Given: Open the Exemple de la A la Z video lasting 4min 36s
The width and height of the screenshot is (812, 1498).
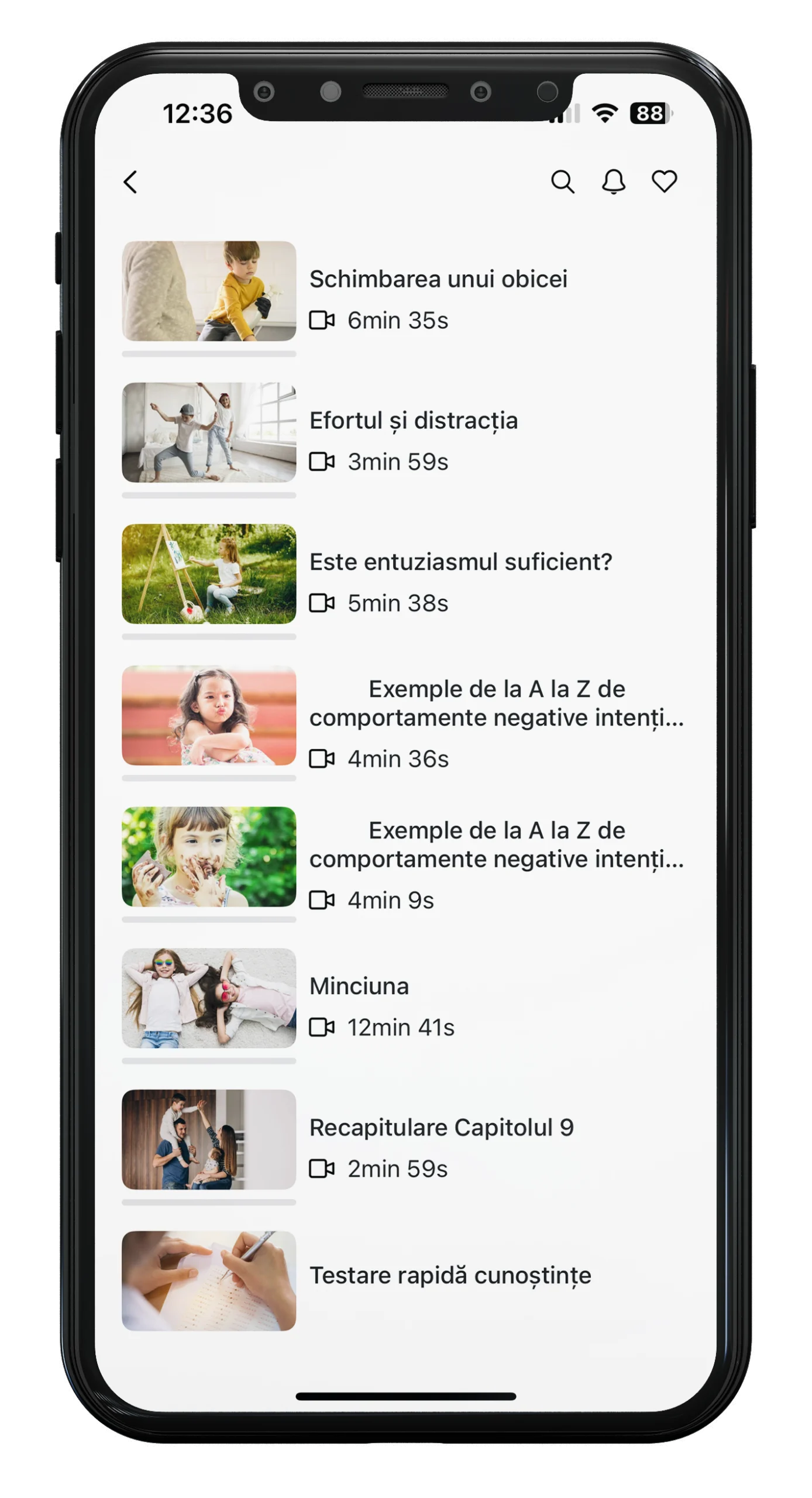Looking at the screenshot, I should (496, 704).
